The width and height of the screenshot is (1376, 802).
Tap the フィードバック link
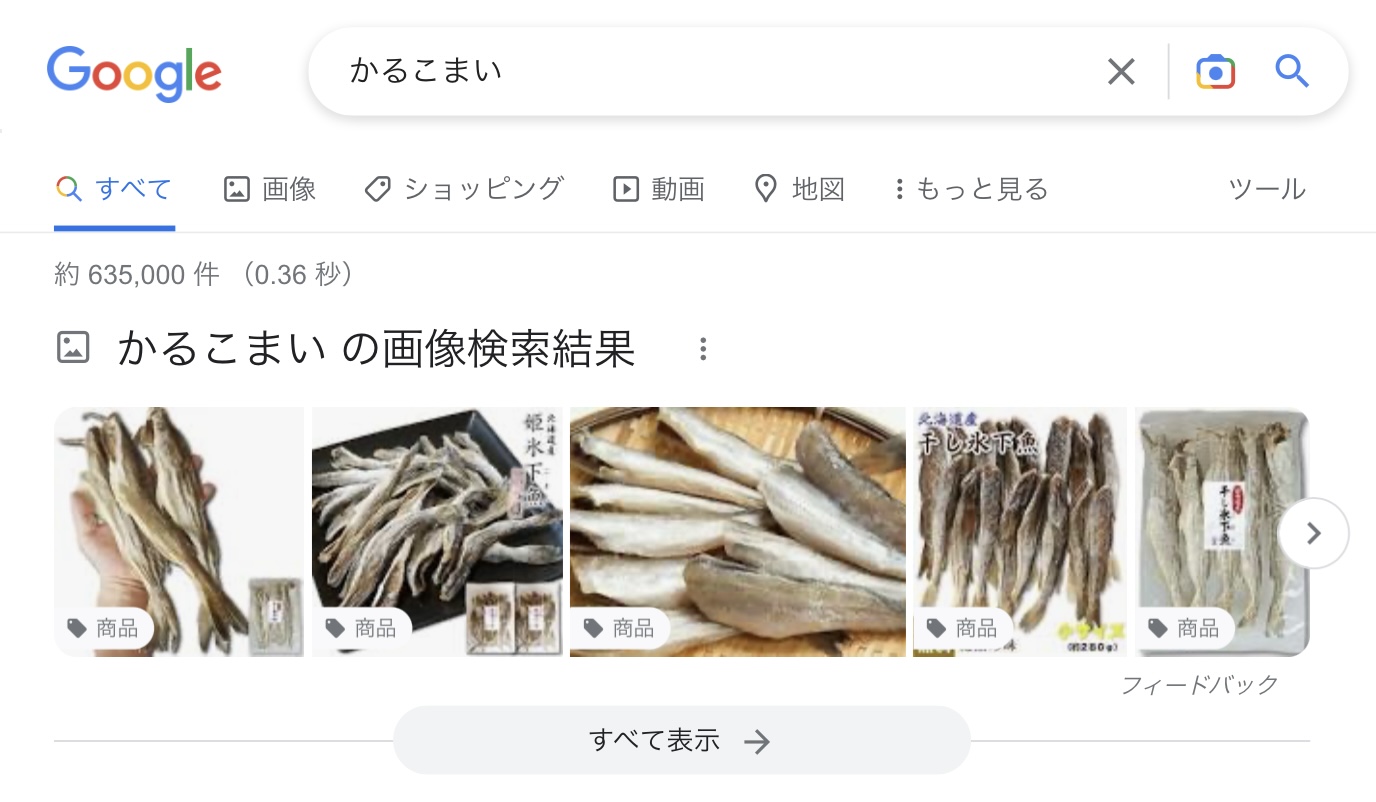point(1199,685)
